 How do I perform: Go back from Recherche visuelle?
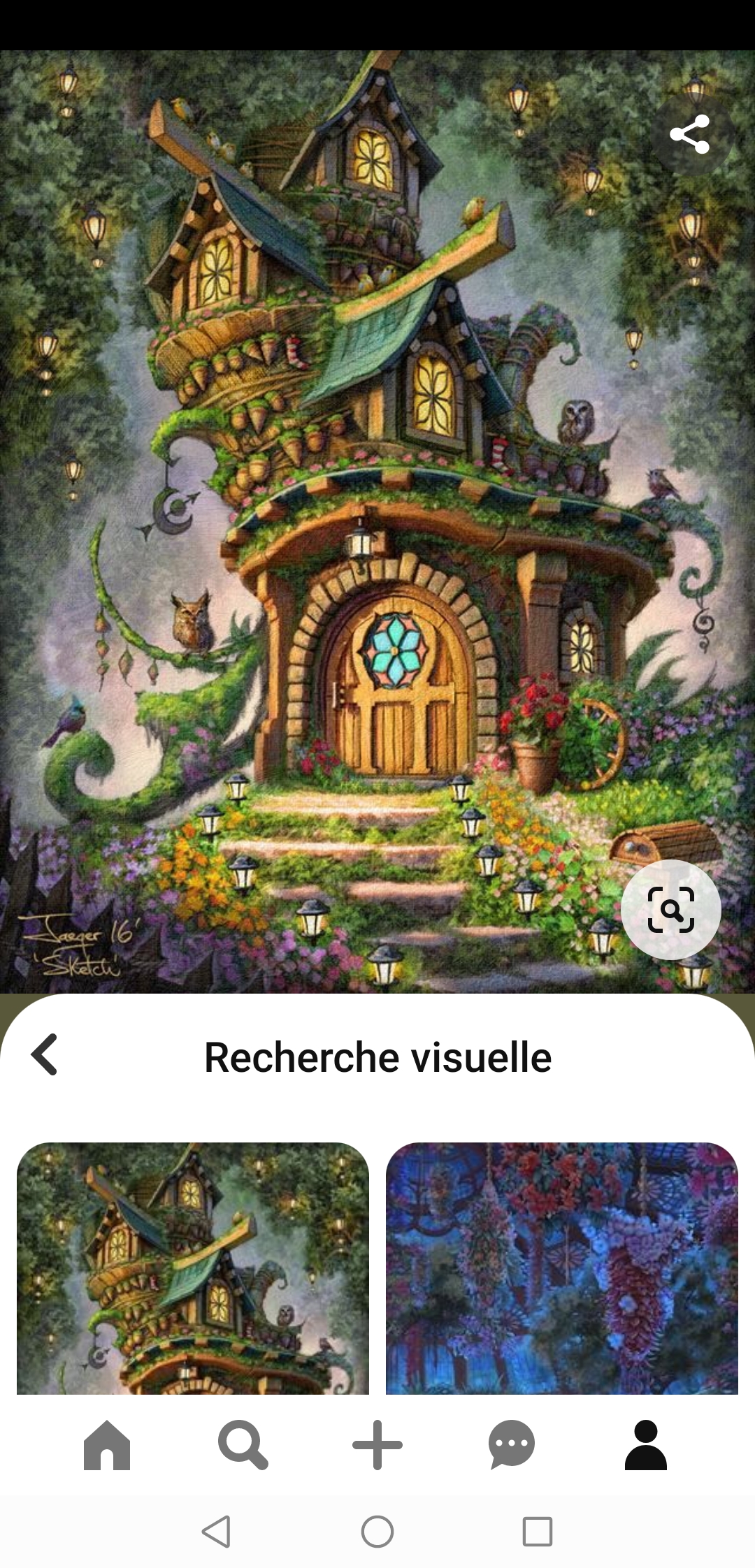(x=45, y=1054)
